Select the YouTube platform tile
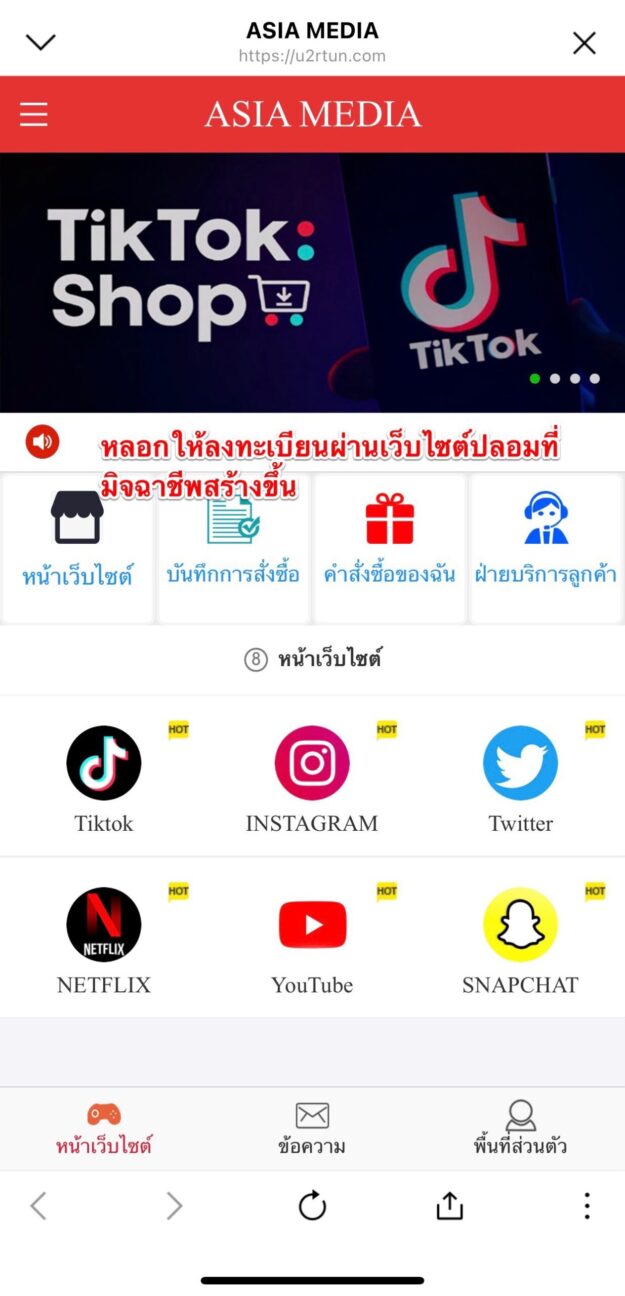This screenshot has width=625, height=1296. point(312,938)
